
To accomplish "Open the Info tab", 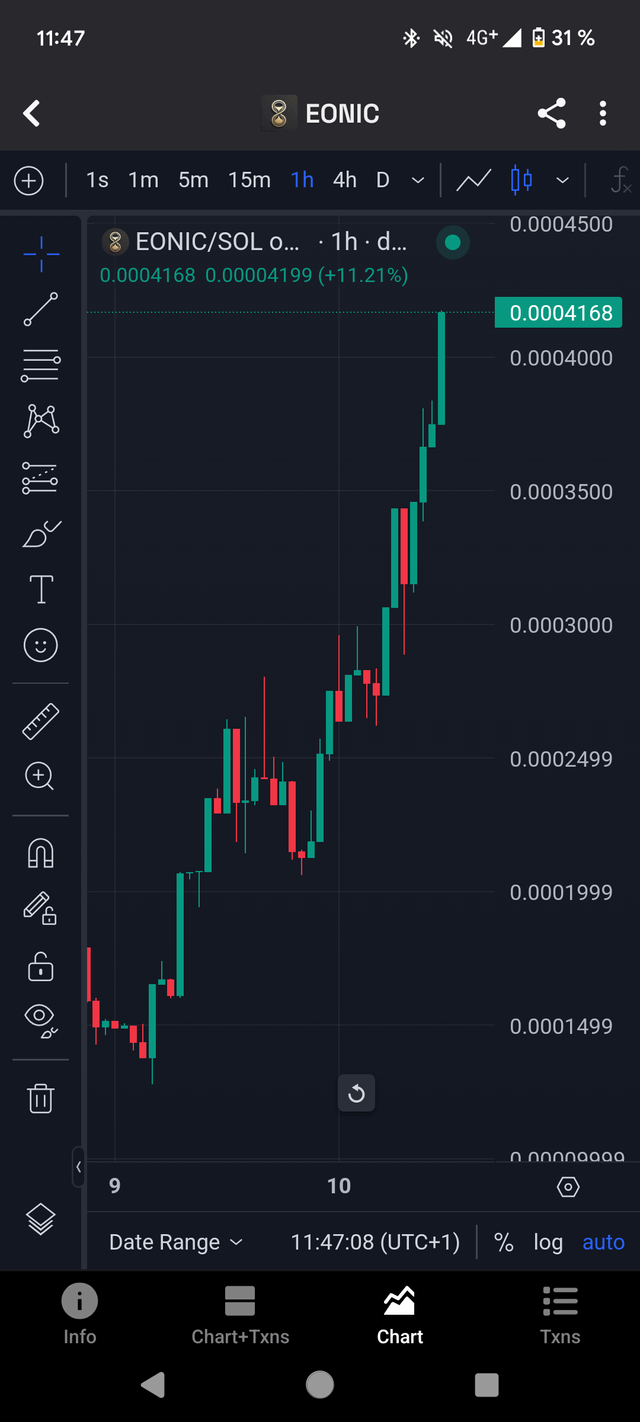I will click(80, 1314).
